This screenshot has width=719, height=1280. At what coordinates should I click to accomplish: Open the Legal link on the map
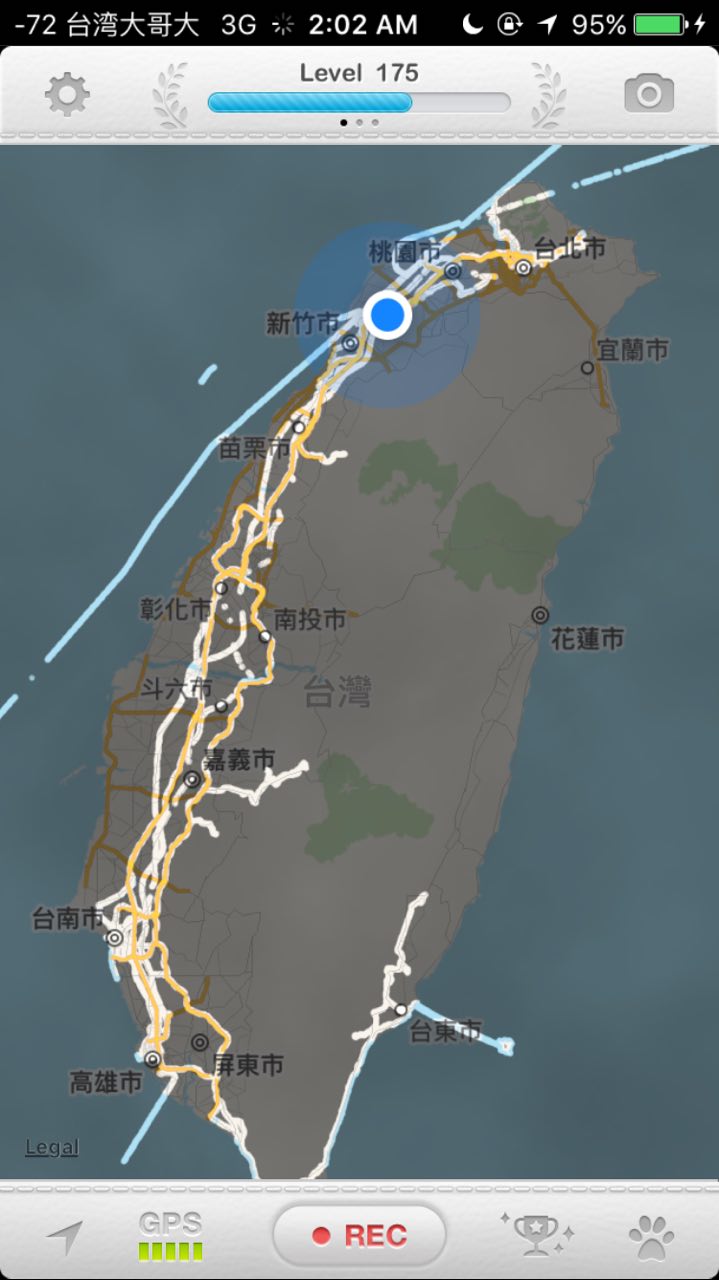52,1147
